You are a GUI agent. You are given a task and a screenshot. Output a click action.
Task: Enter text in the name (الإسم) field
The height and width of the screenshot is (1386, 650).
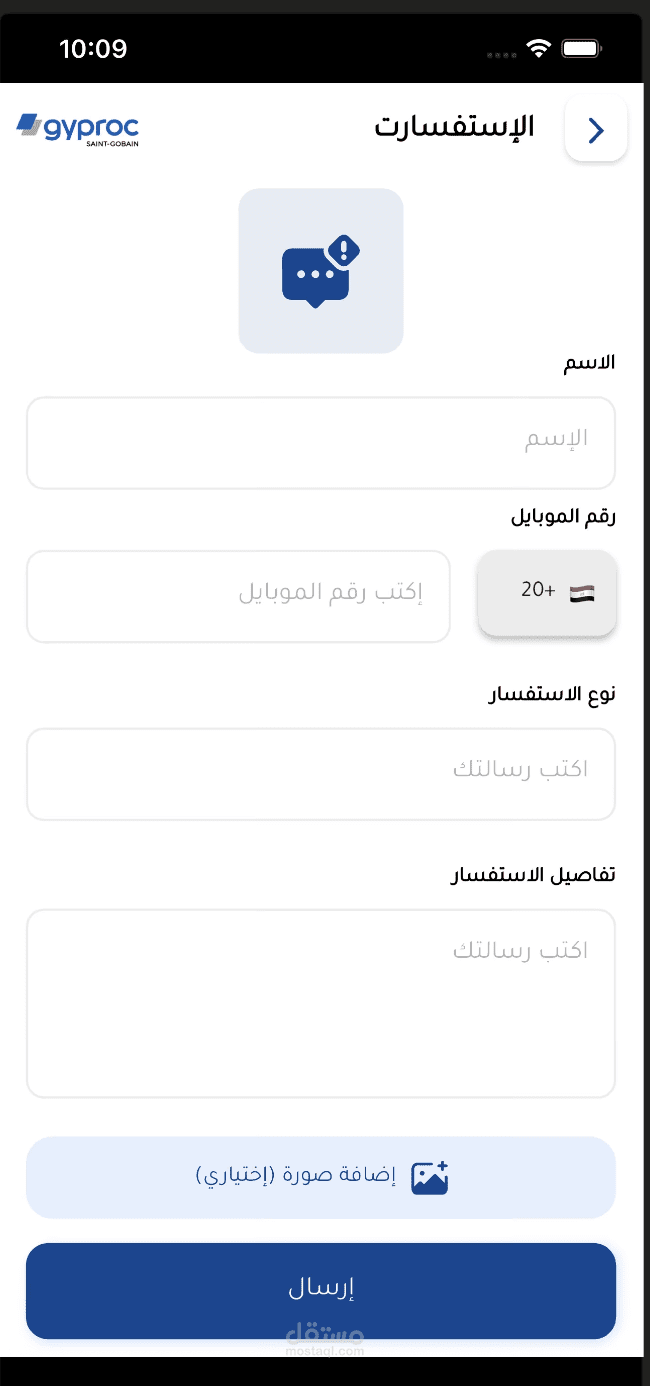click(x=321, y=443)
